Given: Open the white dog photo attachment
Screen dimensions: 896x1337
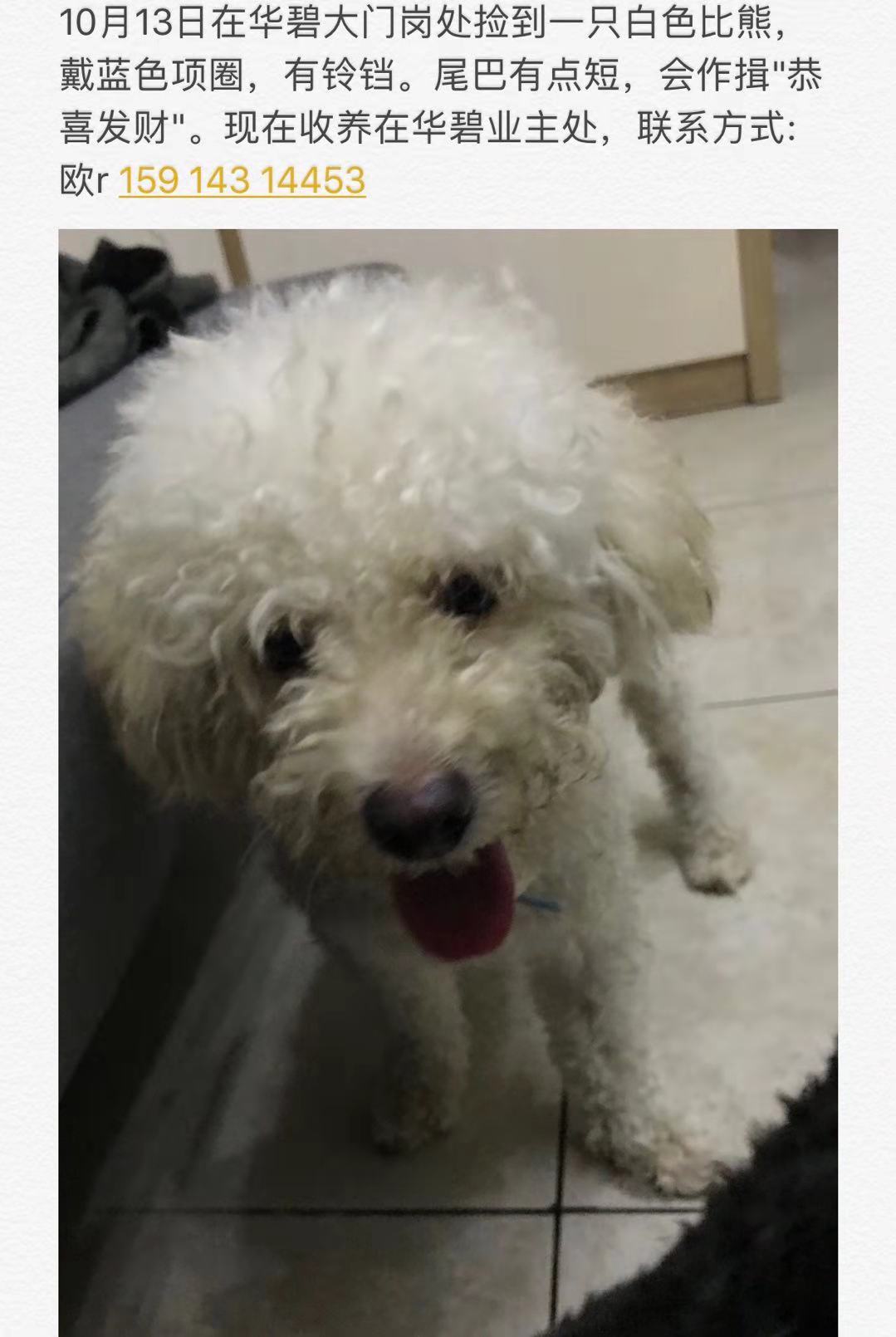Looking at the screenshot, I should [x=448, y=781].
